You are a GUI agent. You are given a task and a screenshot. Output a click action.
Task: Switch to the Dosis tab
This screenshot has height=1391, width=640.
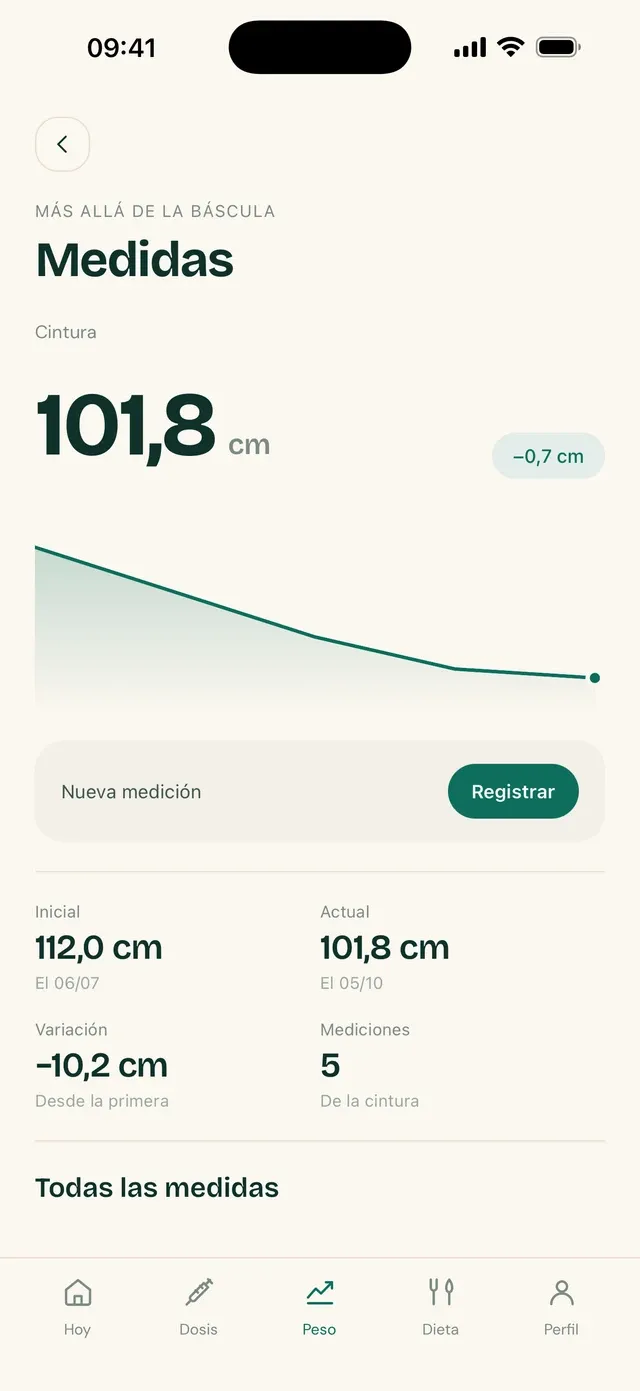coord(198,1307)
